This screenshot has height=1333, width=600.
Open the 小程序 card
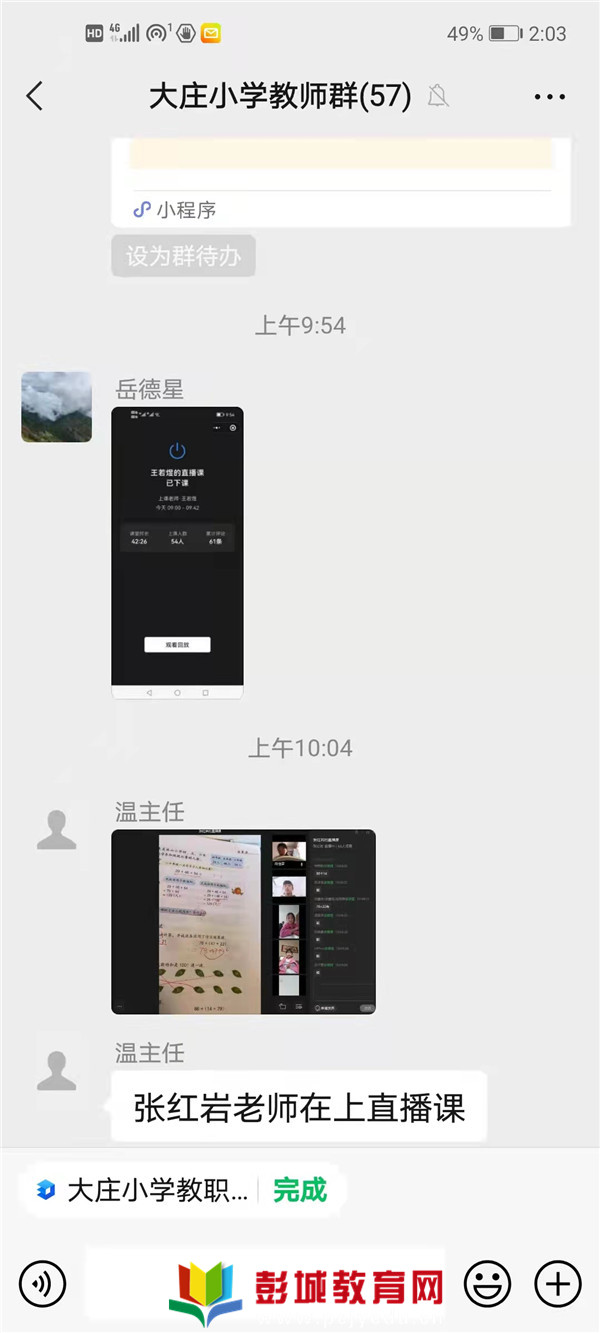[341, 182]
